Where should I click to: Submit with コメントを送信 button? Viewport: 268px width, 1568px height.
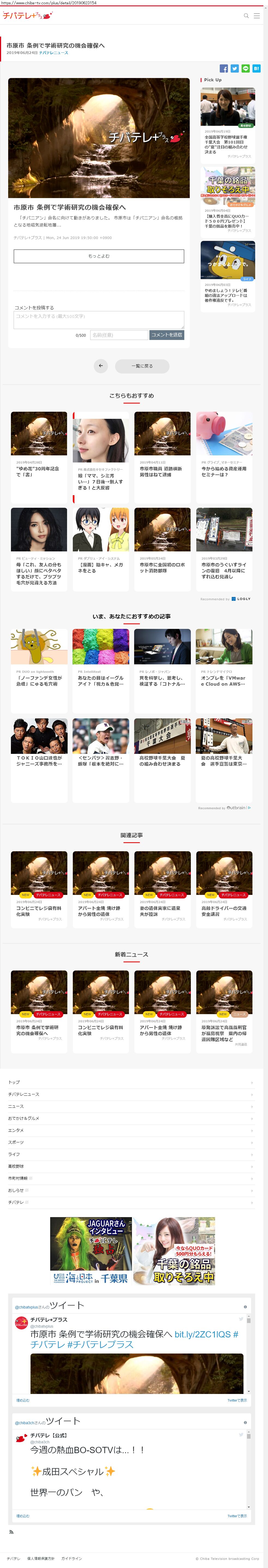[167, 335]
